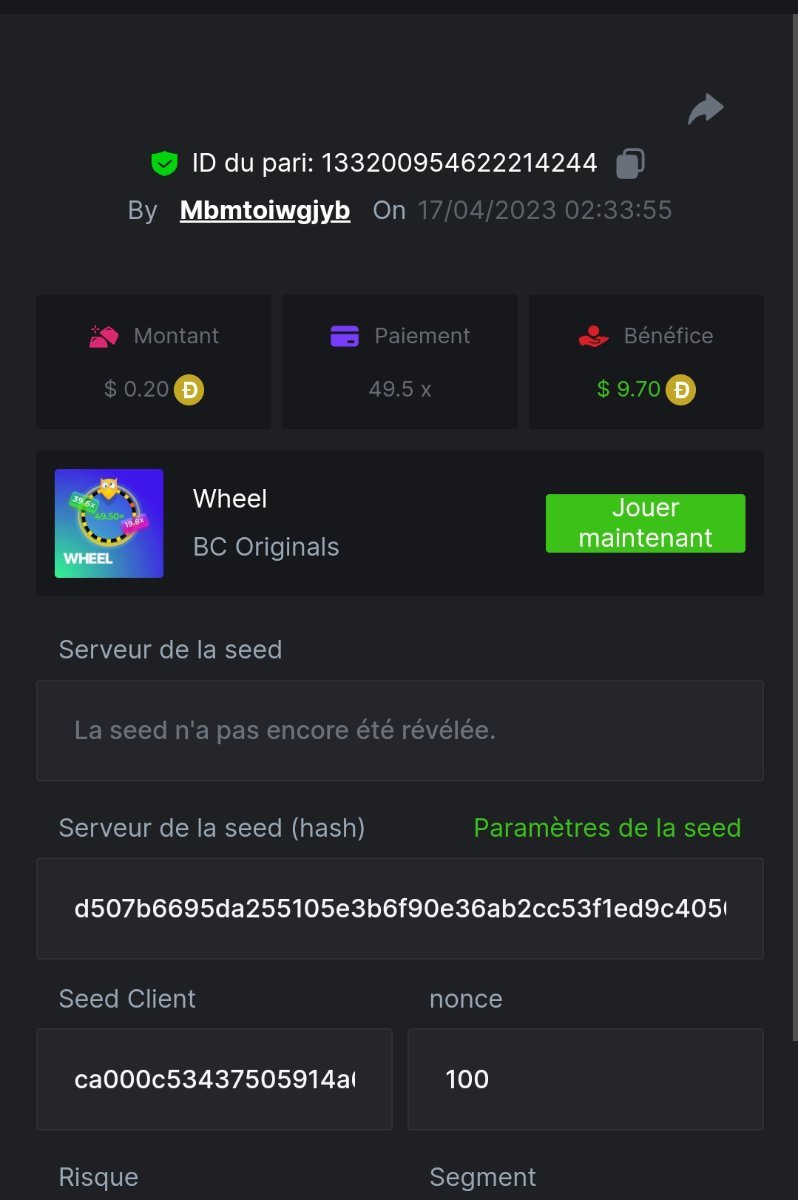
Task: Open Mbmtoiwgjyb's profile
Action: pyautogui.click(x=265, y=211)
